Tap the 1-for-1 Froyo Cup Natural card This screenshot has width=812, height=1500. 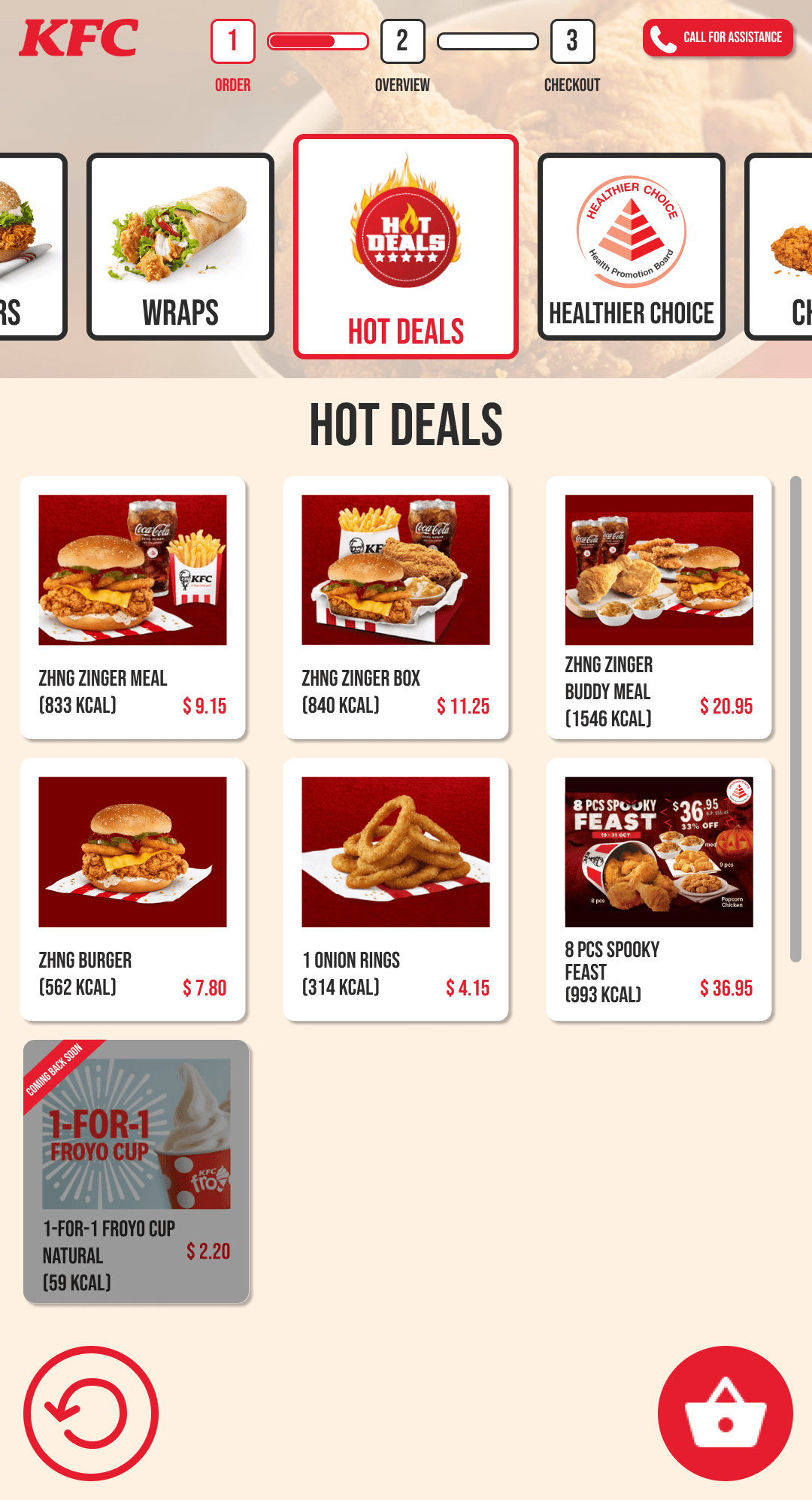[136, 1171]
